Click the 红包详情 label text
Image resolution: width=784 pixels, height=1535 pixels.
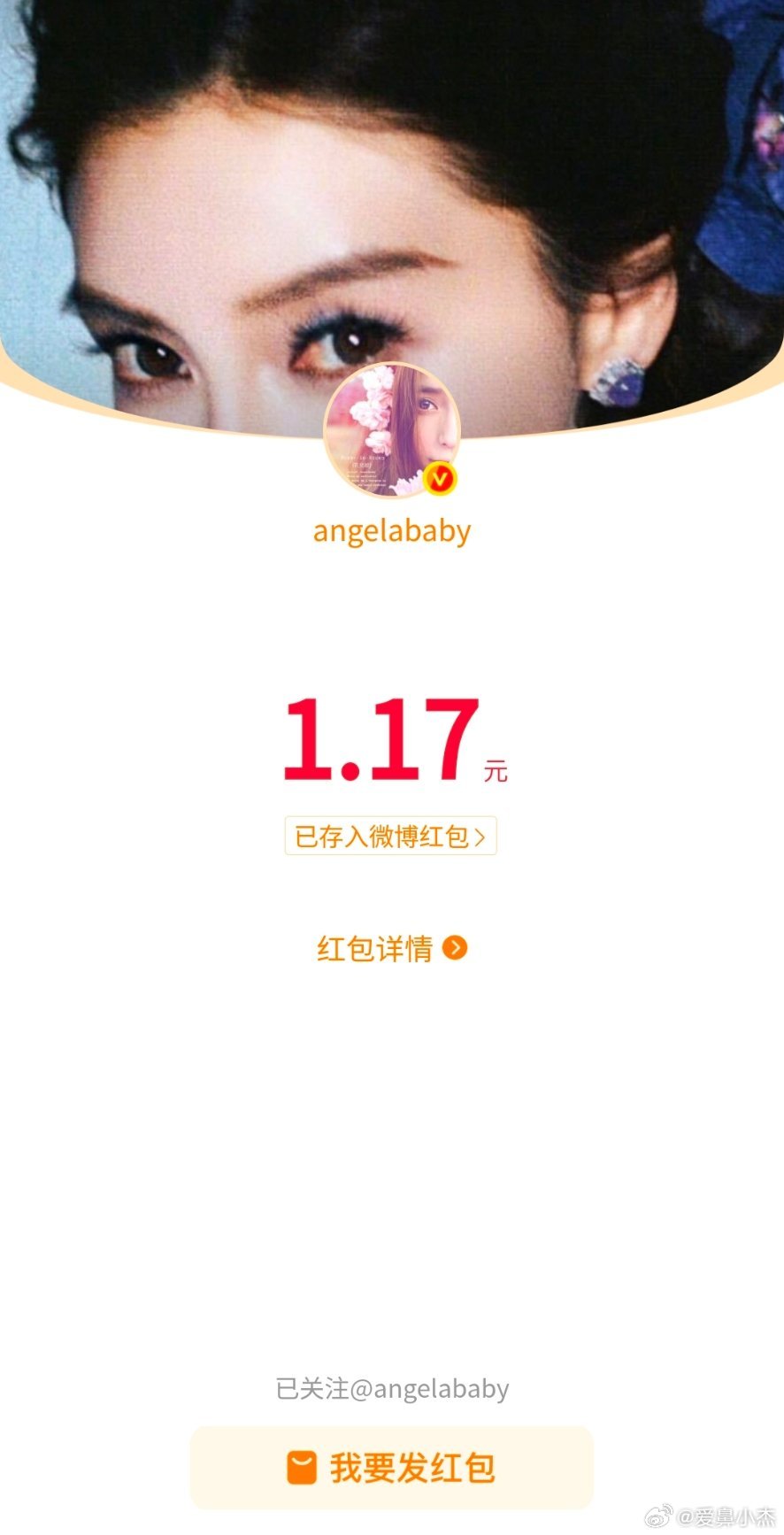(374, 948)
